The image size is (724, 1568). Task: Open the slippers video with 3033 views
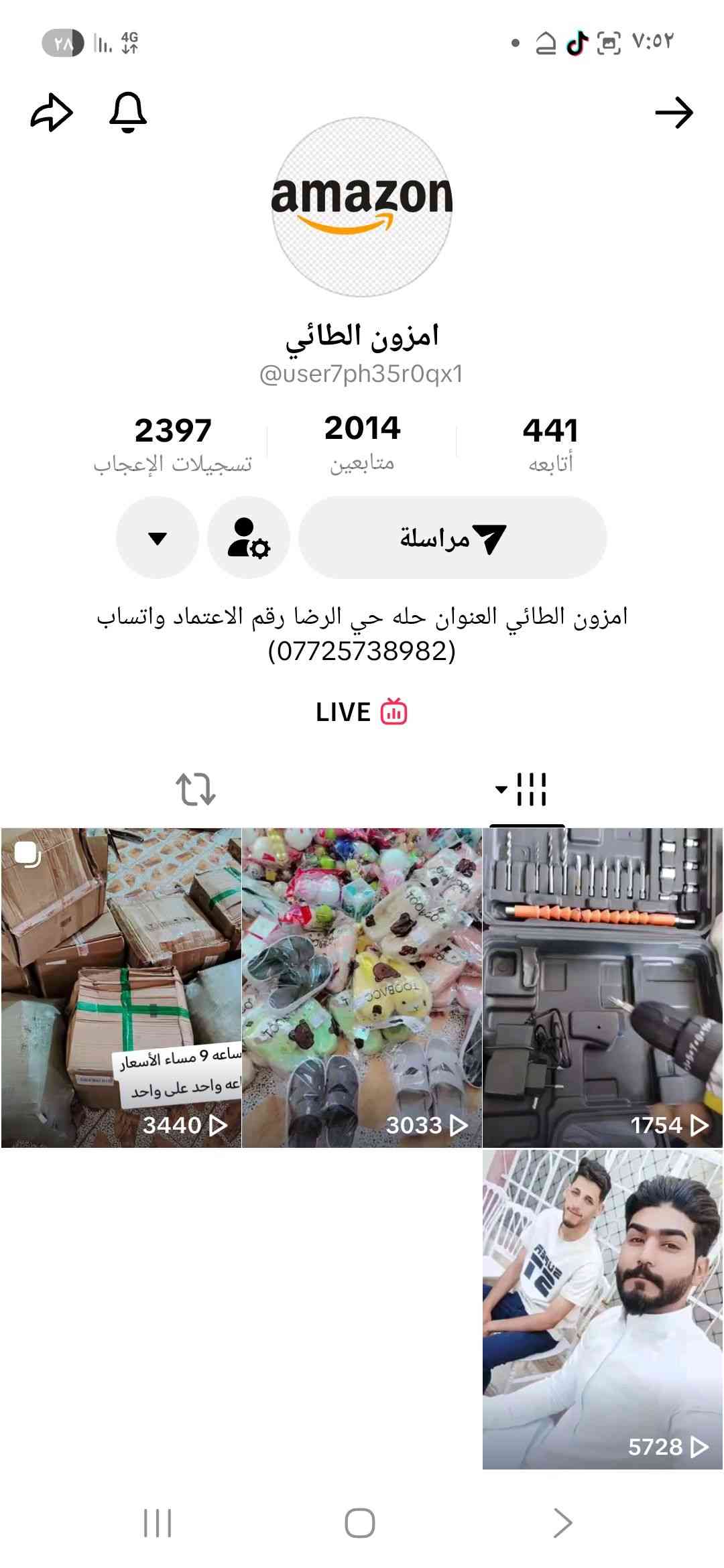[x=362, y=988]
